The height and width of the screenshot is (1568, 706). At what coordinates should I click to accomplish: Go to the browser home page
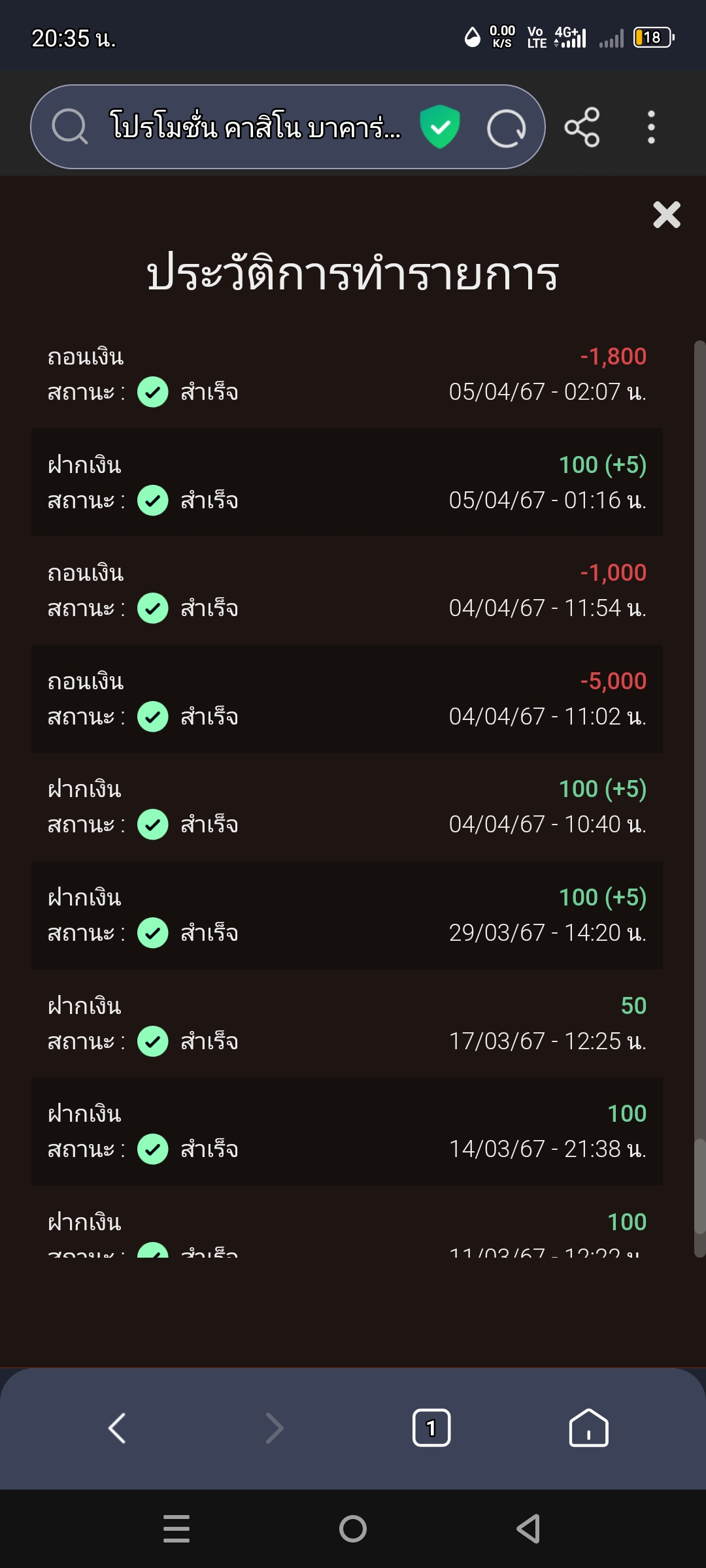pos(589,1428)
